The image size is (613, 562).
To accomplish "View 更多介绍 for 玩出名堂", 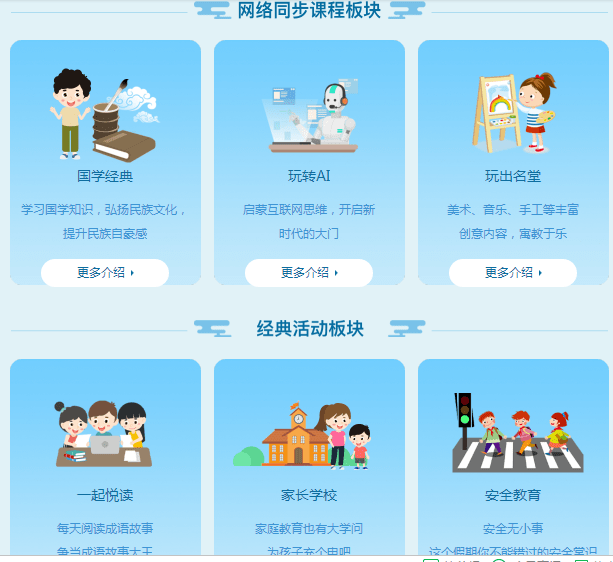I will (513, 272).
